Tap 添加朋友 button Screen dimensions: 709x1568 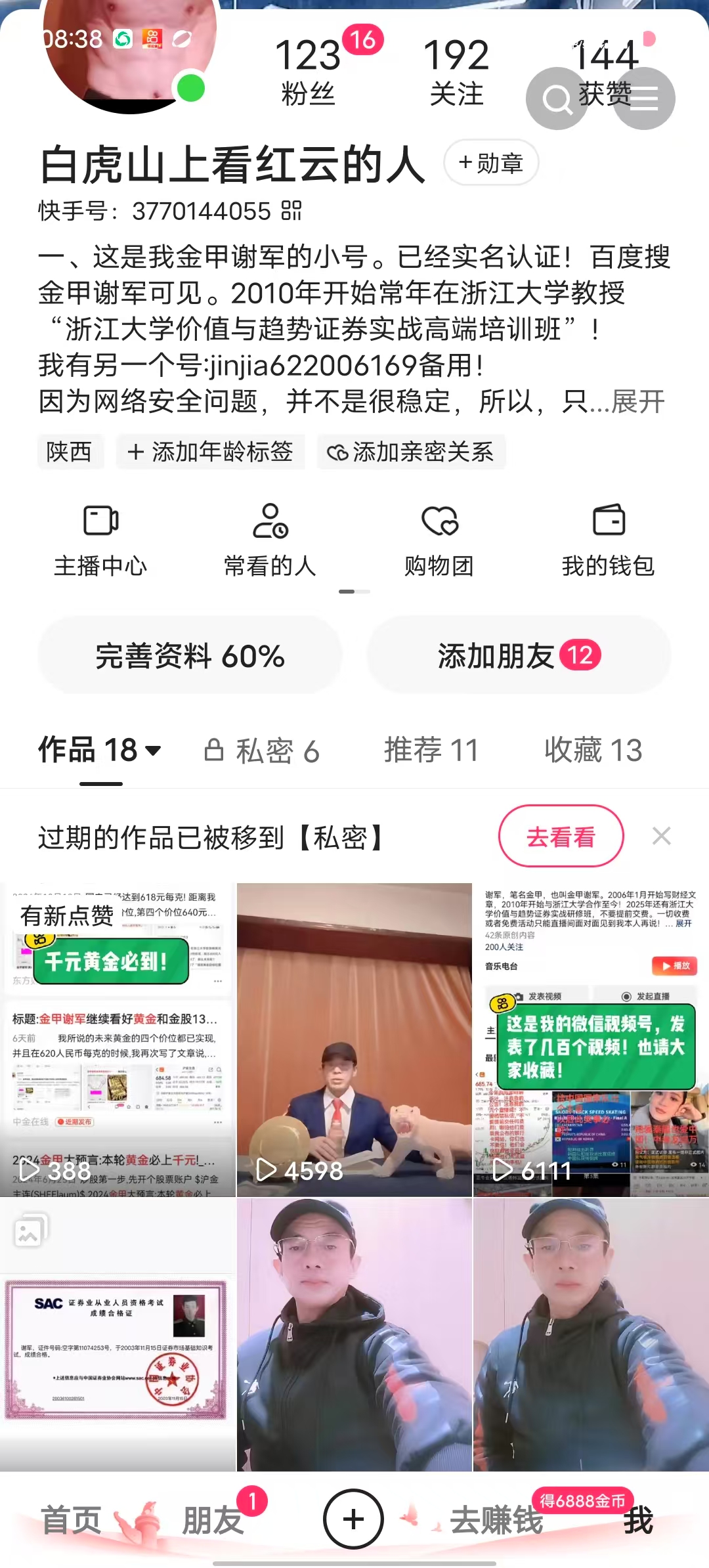coord(519,655)
